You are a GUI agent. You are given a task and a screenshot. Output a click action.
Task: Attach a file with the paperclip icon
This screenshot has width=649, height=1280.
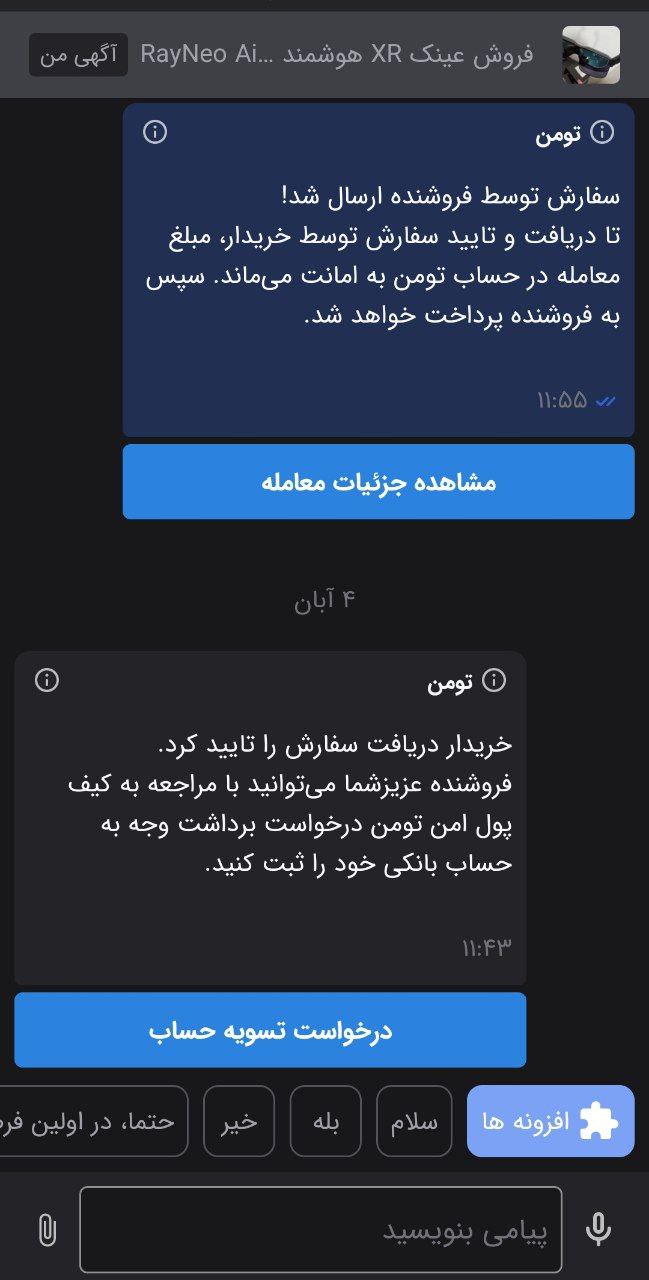coord(46,1229)
